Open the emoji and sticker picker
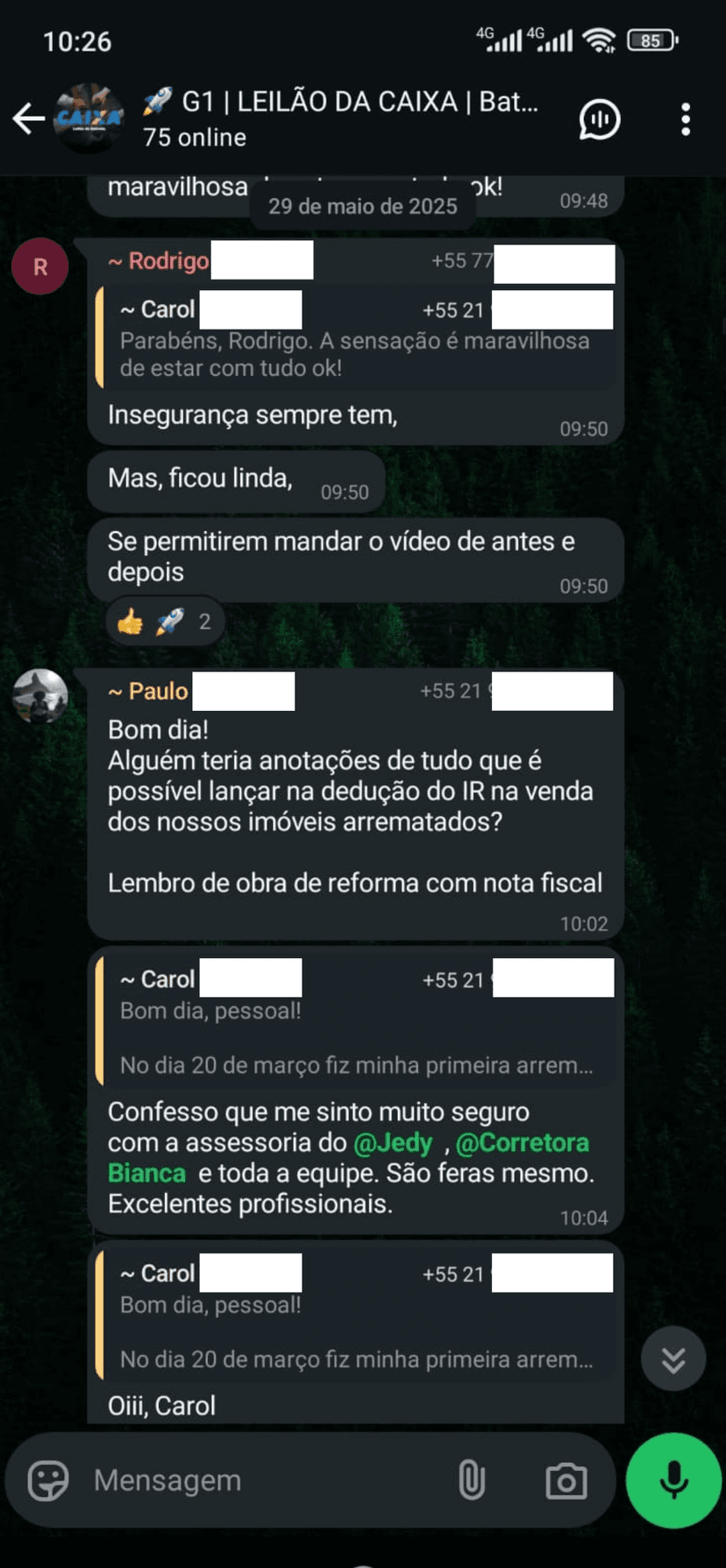The image size is (726, 1568). pyautogui.click(x=46, y=1479)
